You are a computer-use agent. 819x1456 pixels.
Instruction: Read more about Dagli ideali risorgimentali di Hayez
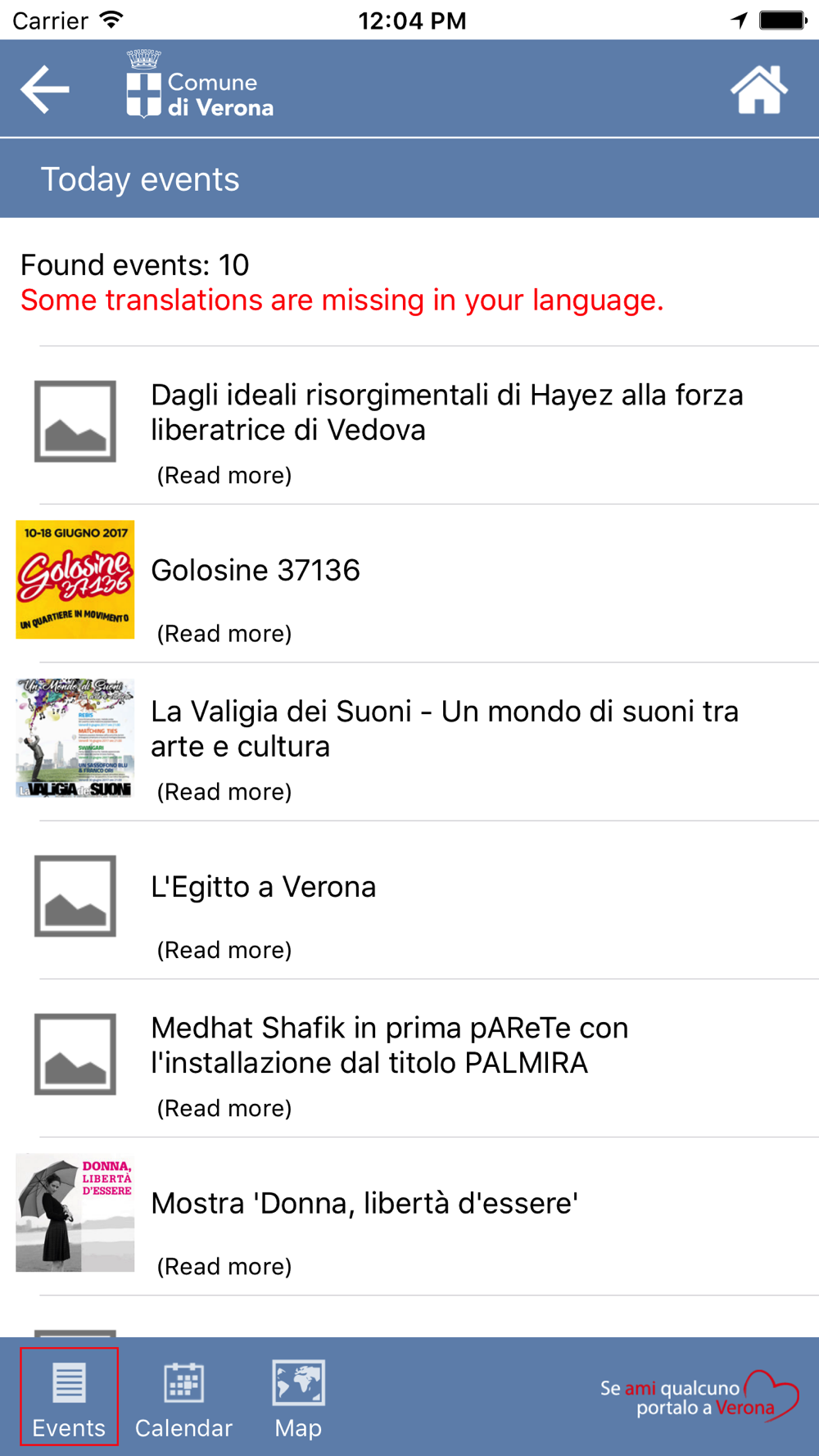point(224,475)
